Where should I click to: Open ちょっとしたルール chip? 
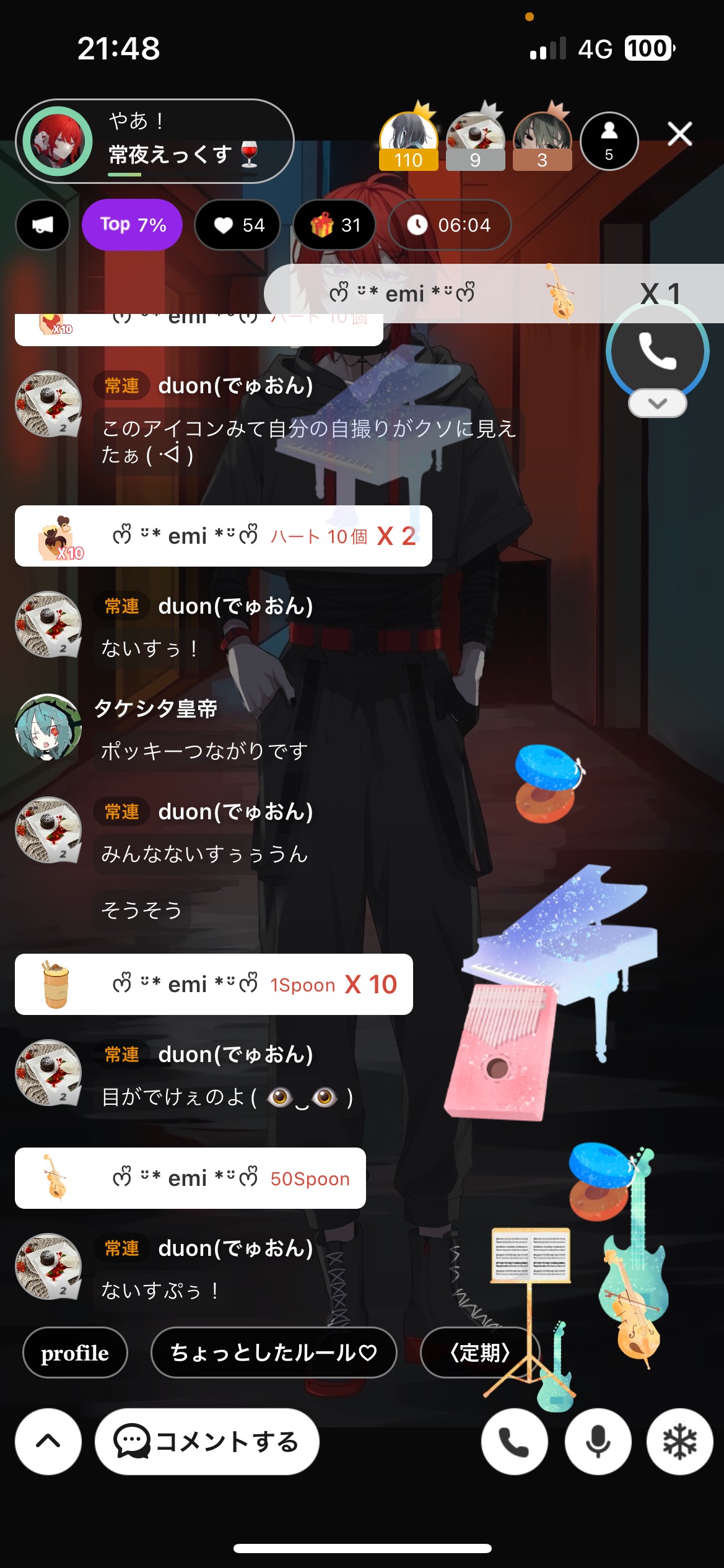[x=273, y=1353]
